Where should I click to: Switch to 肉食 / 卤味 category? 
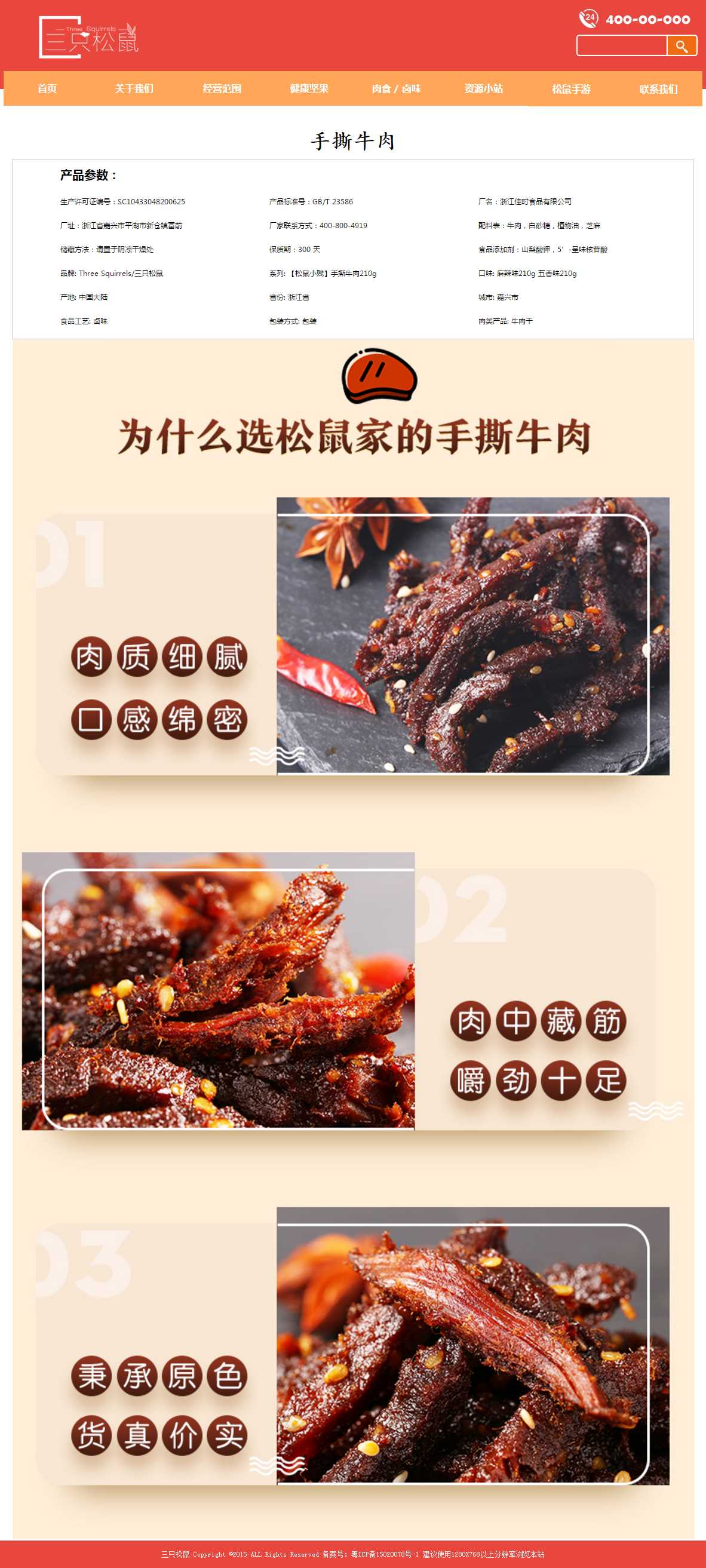(x=396, y=89)
